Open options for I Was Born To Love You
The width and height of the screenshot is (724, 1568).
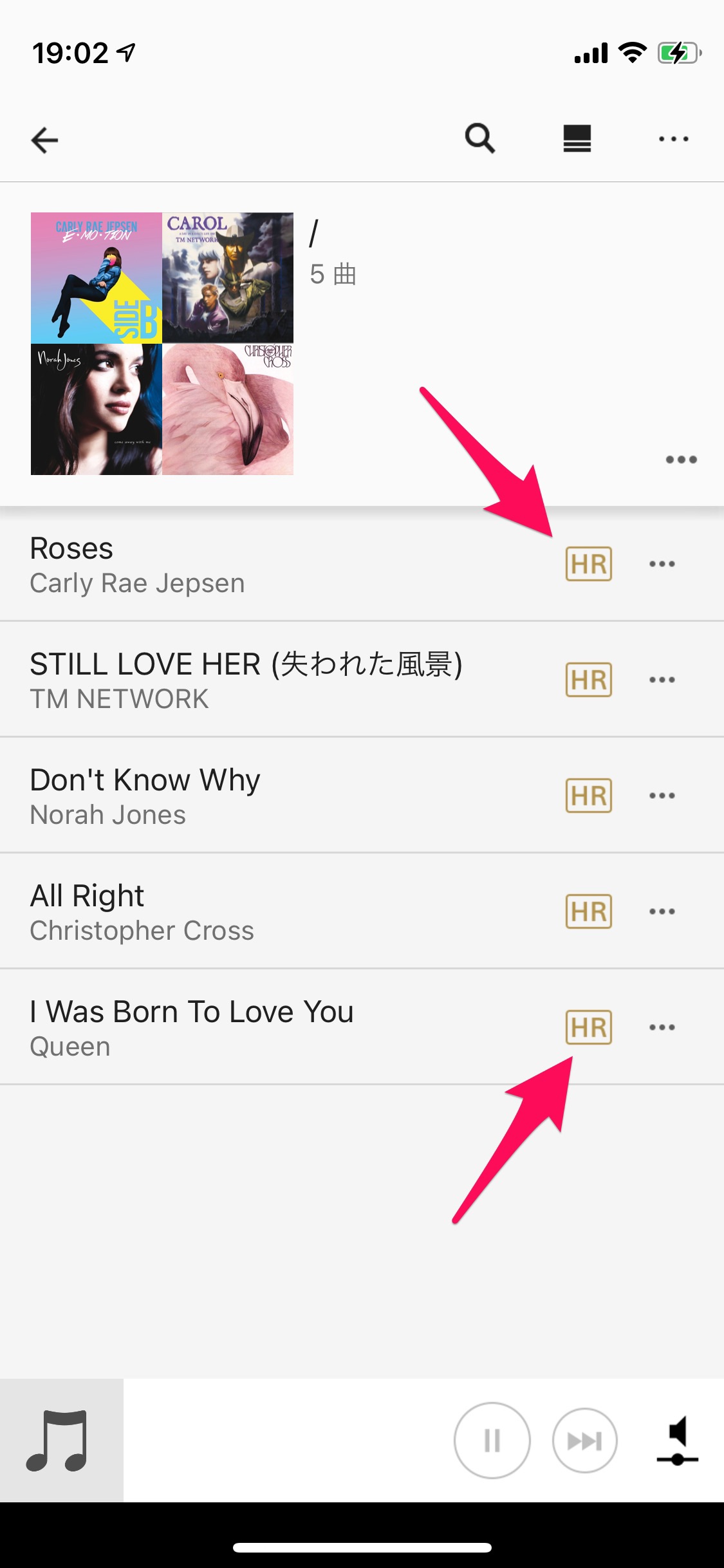pyautogui.click(x=662, y=1027)
